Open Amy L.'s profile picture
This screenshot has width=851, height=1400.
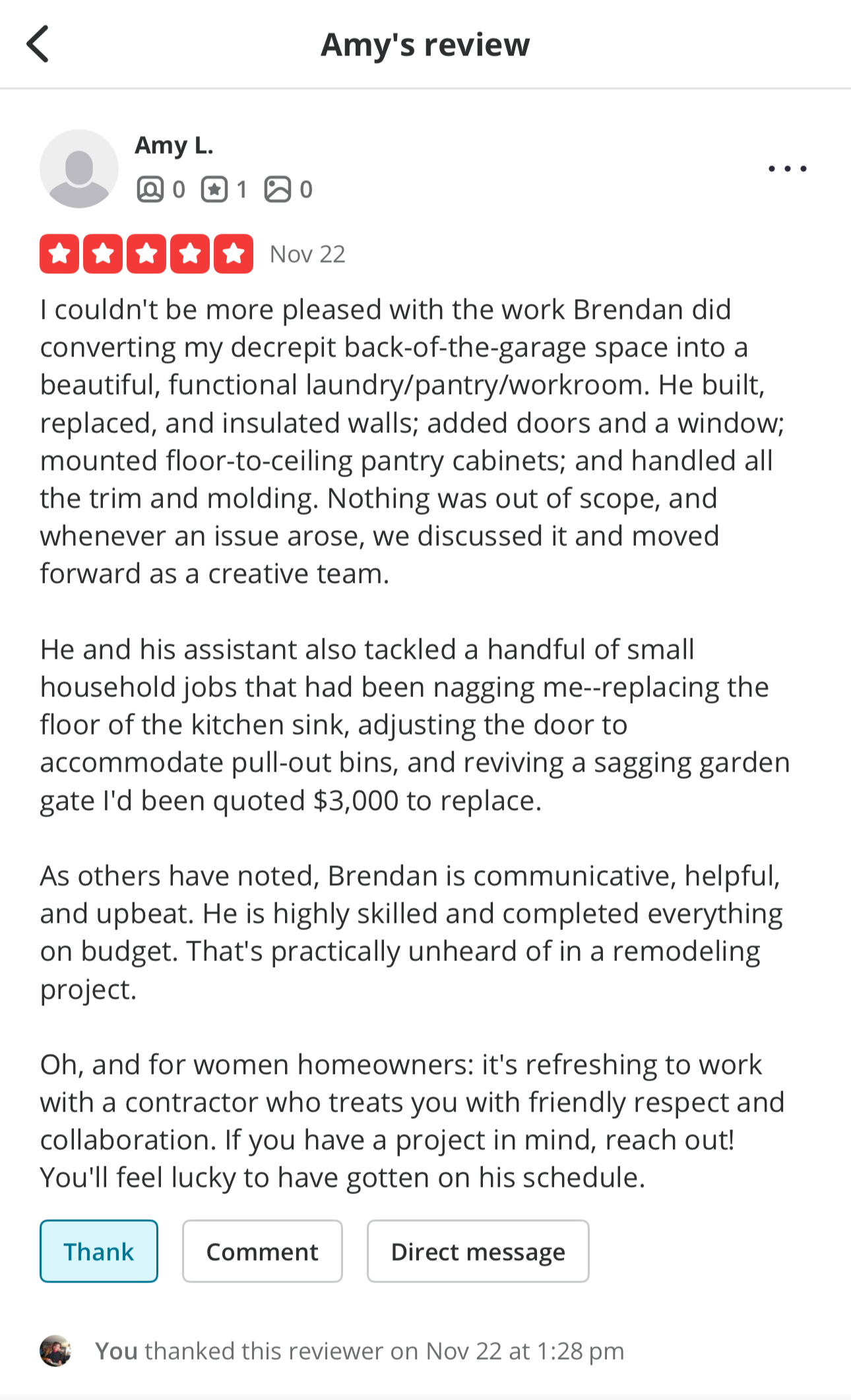point(79,168)
